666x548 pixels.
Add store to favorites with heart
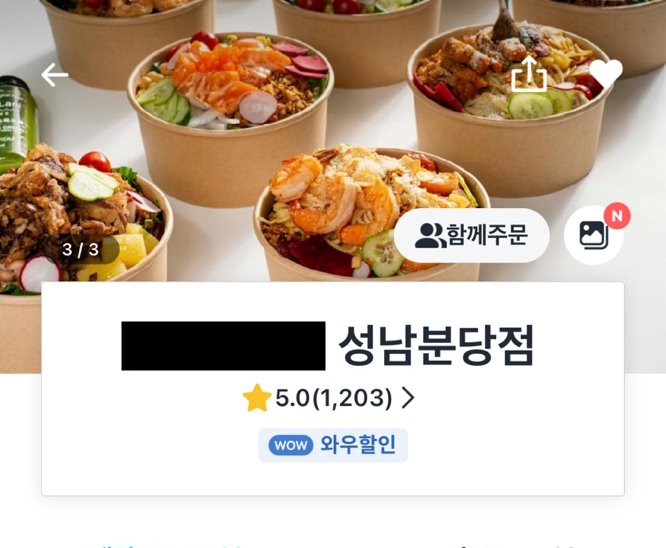tap(605, 73)
